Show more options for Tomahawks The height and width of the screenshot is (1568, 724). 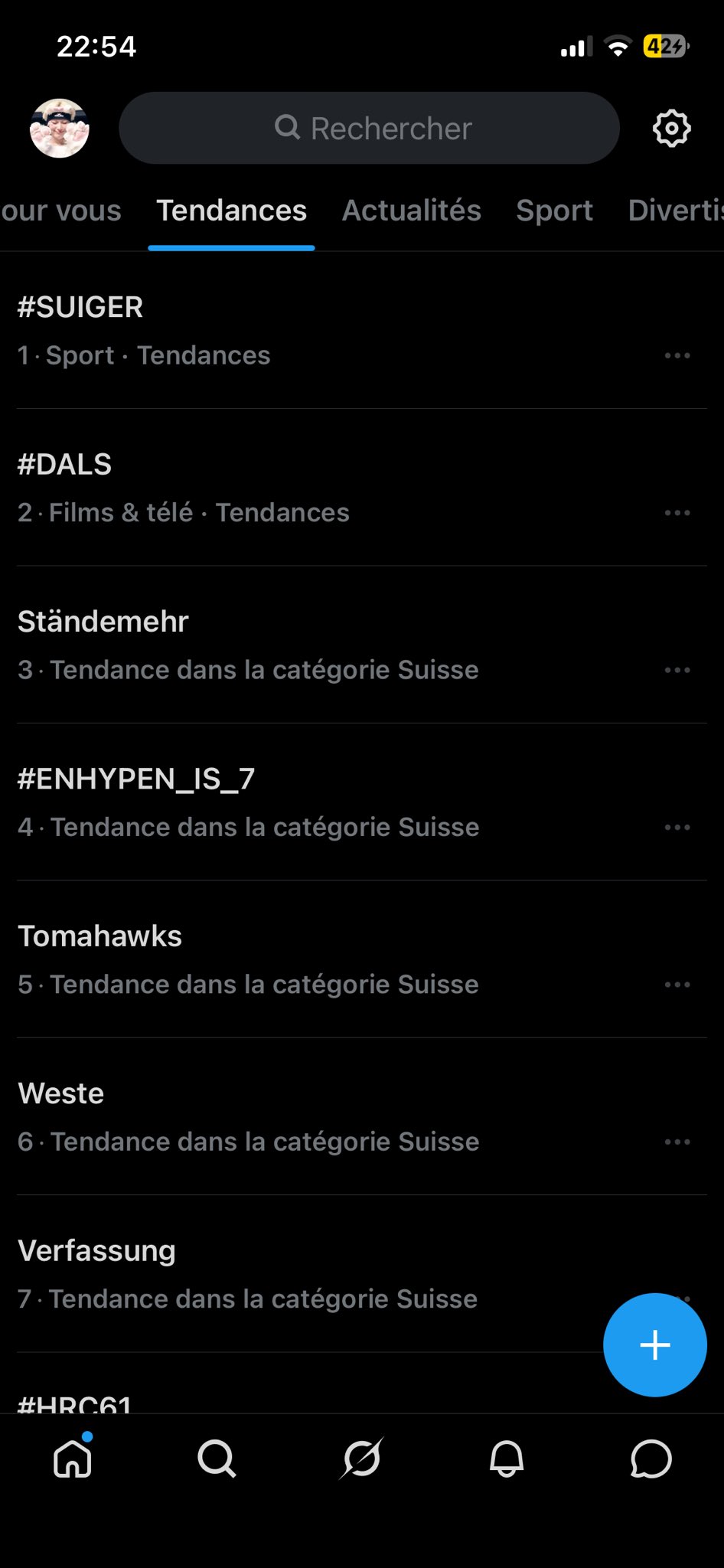click(677, 985)
